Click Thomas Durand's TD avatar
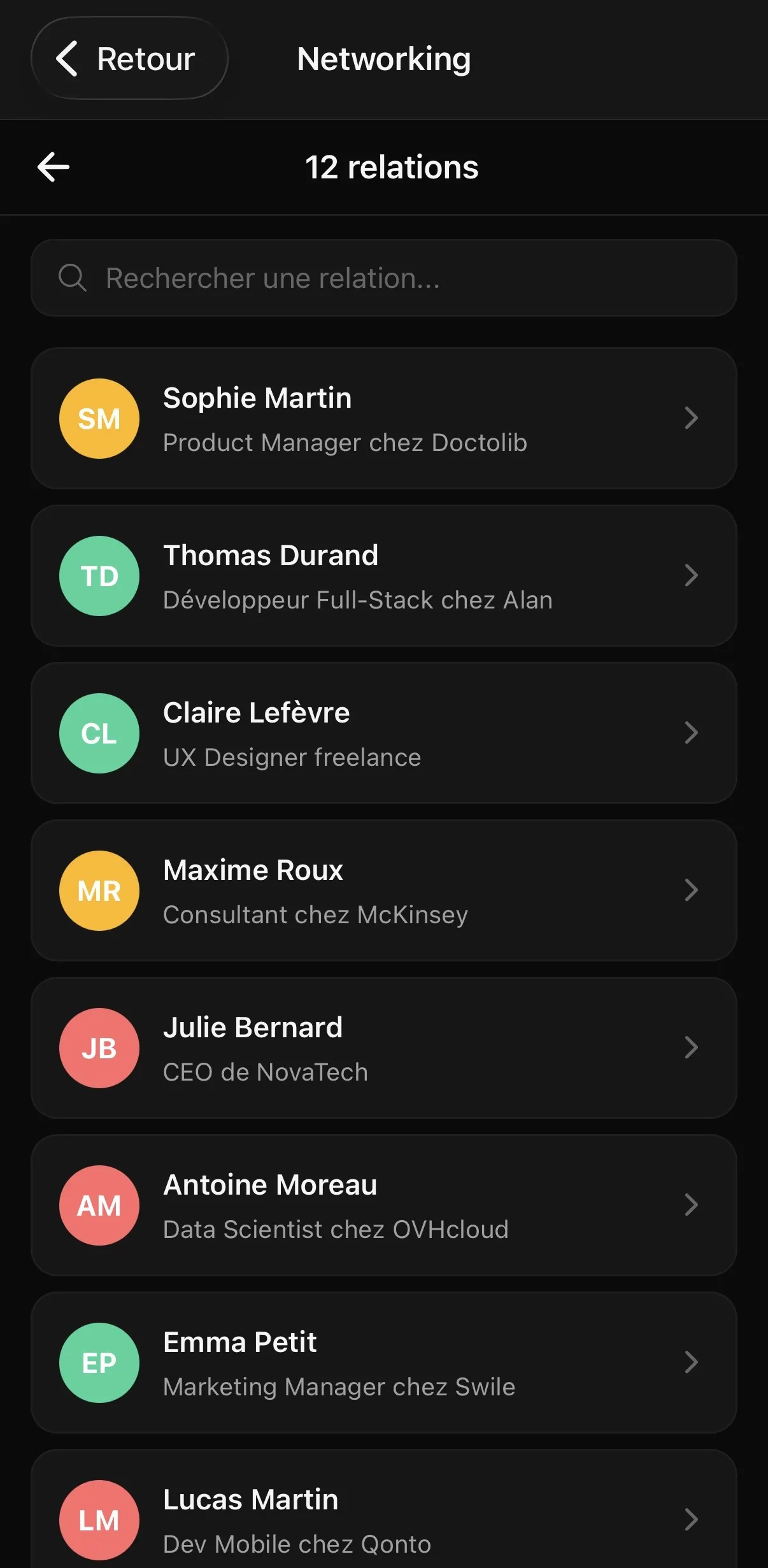Image resolution: width=768 pixels, height=1568 pixels. pos(99,575)
